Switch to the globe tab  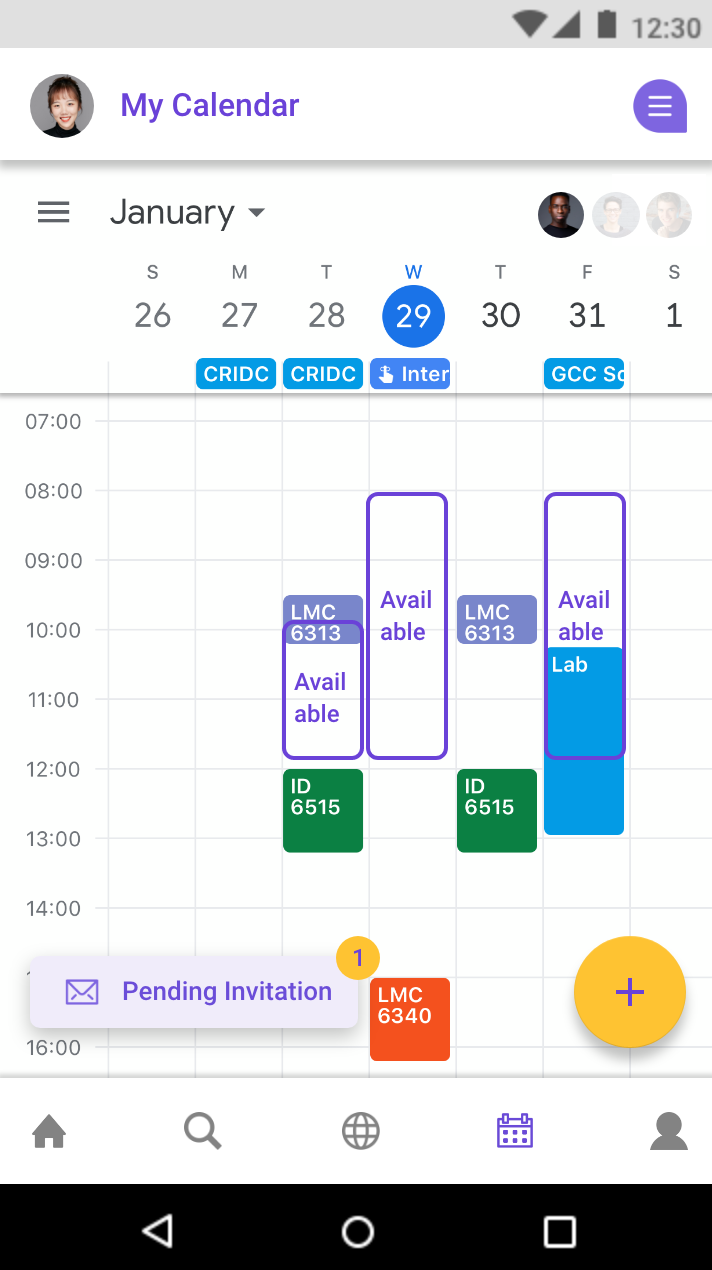[361, 1132]
